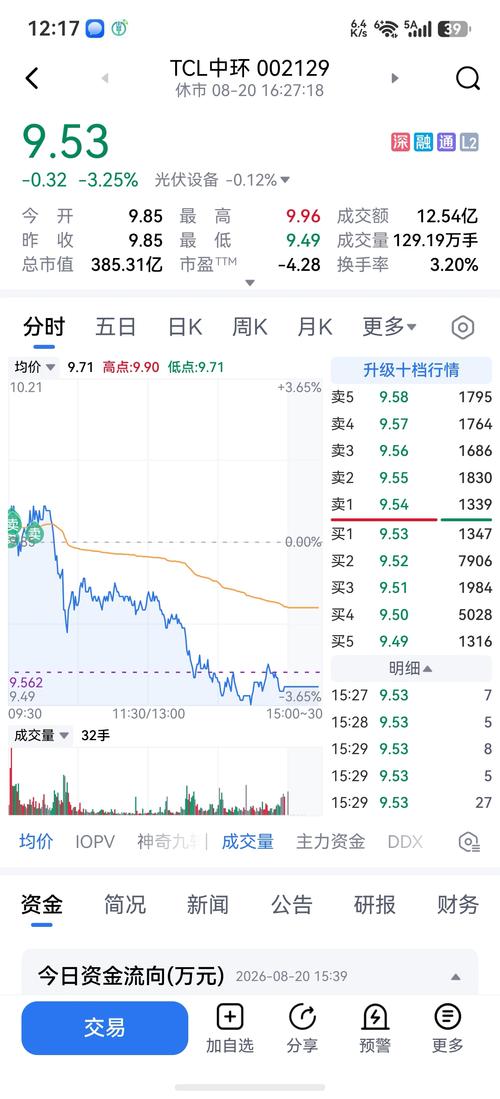Viewport: 500px width, 1099px height.
Task: Switch to the next stock arrow
Action: point(395,78)
